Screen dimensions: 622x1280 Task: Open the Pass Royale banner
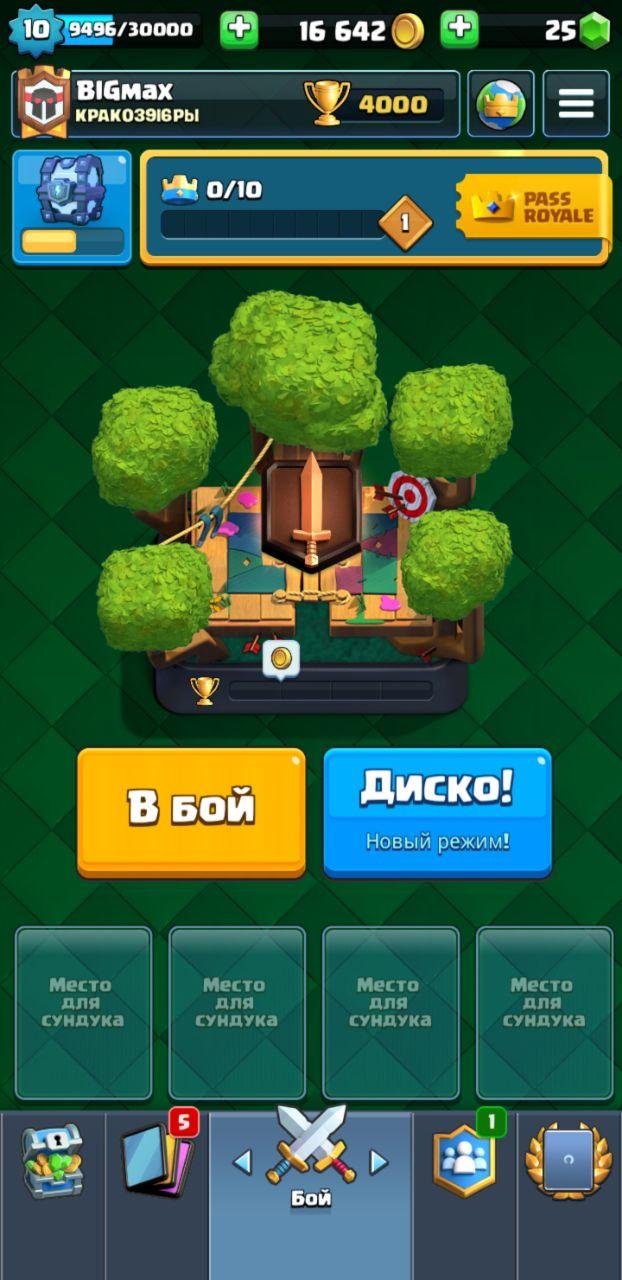(534, 207)
